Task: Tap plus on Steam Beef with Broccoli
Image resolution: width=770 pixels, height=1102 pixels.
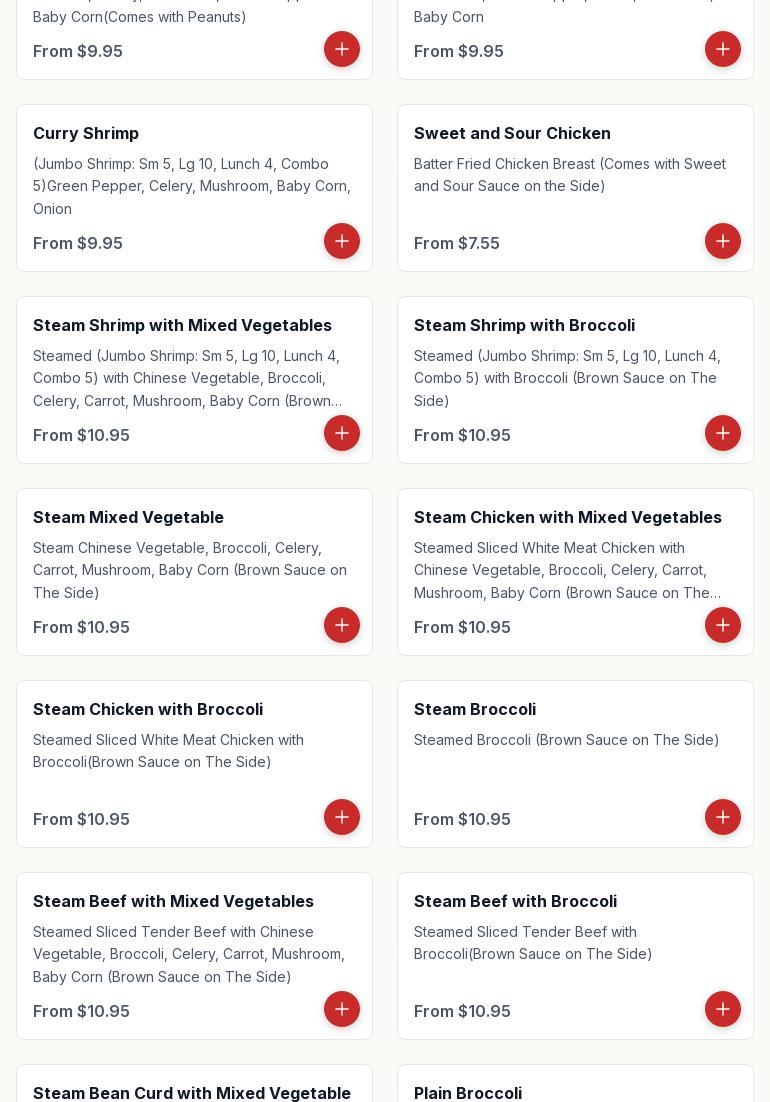Action: tap(723, 1009)
